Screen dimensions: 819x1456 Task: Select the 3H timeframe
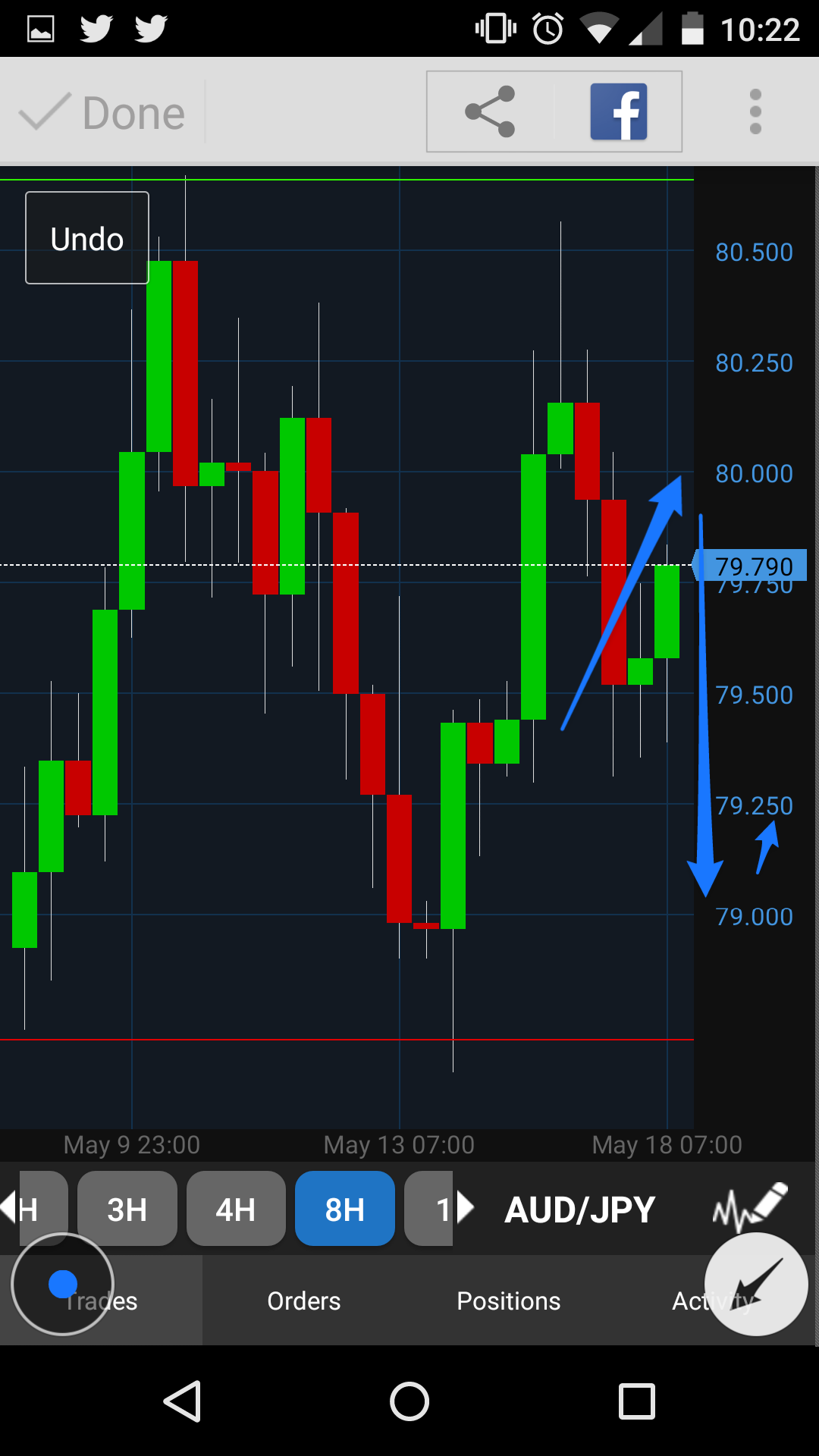click(x=127, y=1209)
